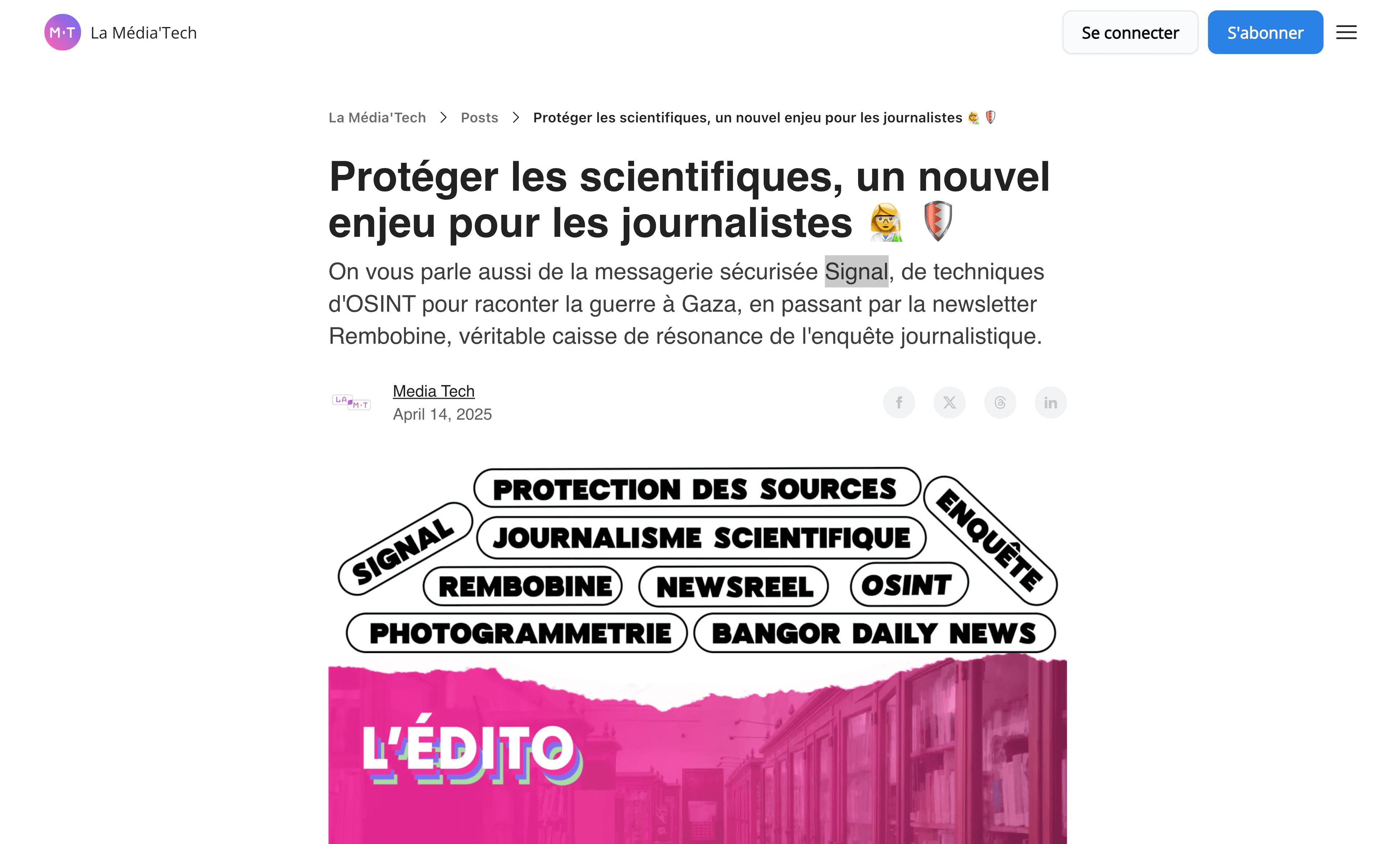Share the article on X
1400x844 pixels.
pyautogui.click(x=950, y=403)
